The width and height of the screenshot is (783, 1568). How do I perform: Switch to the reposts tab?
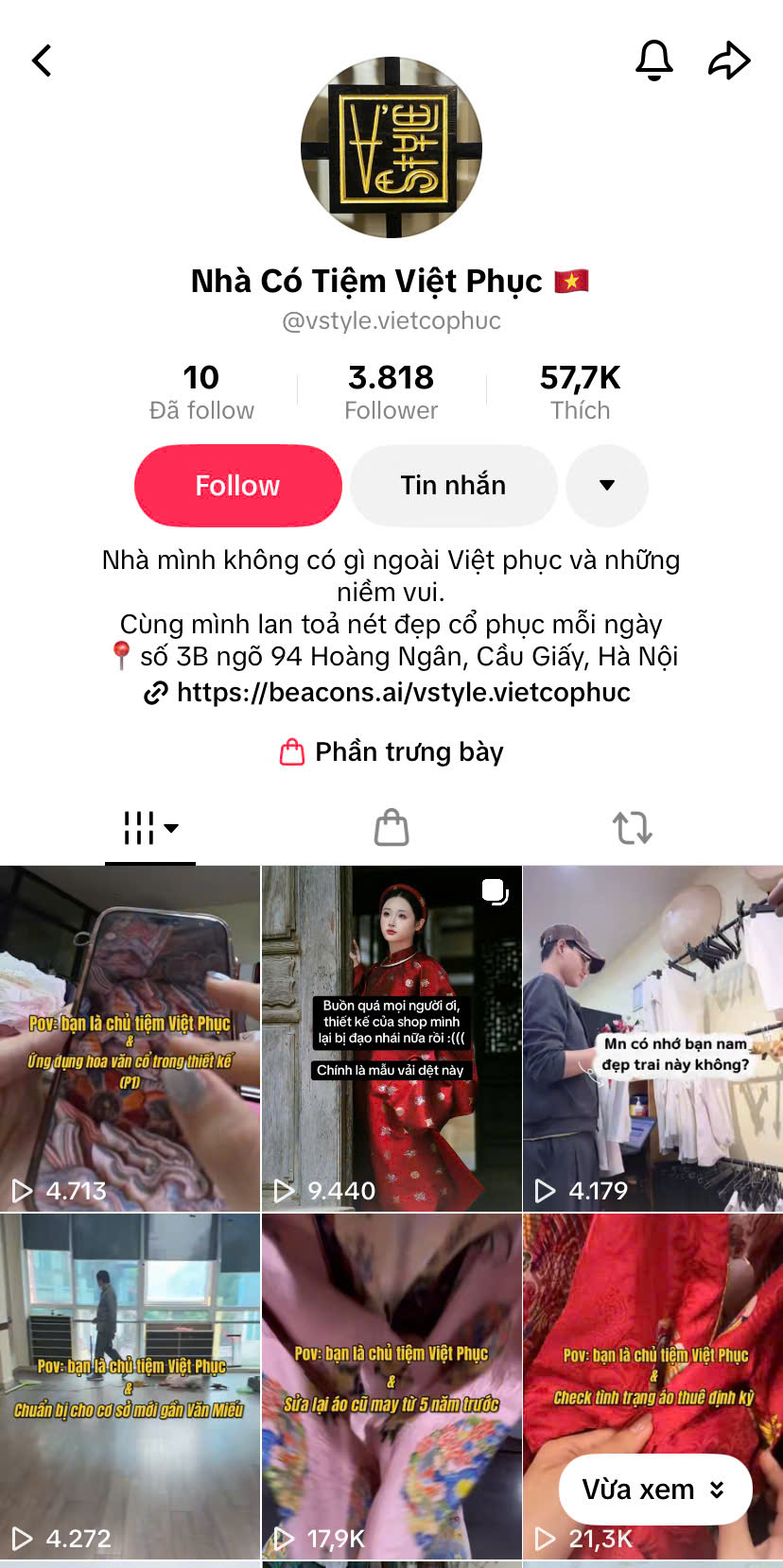click(632, 827)
